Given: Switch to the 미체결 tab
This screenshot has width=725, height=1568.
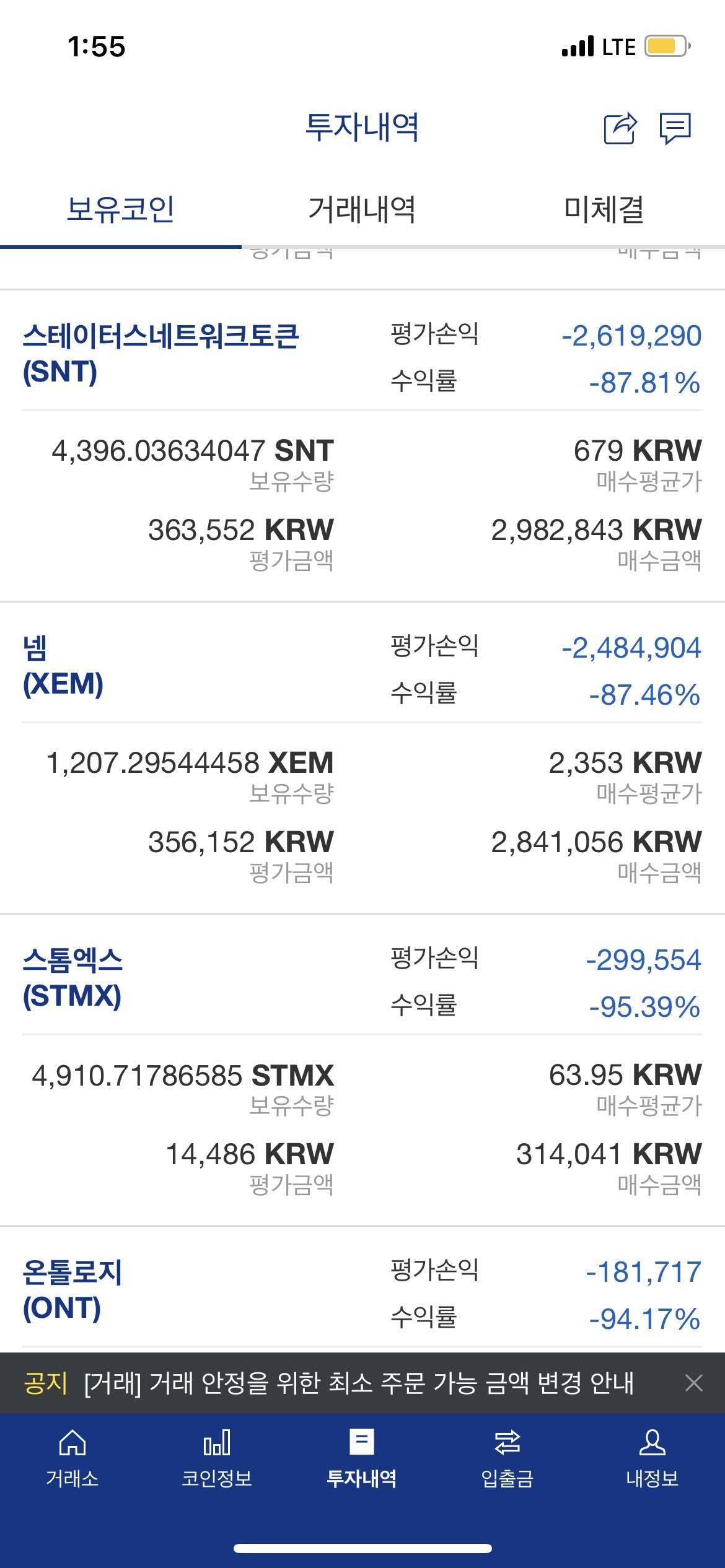Looking at the screenshot, I should [604, 209].
